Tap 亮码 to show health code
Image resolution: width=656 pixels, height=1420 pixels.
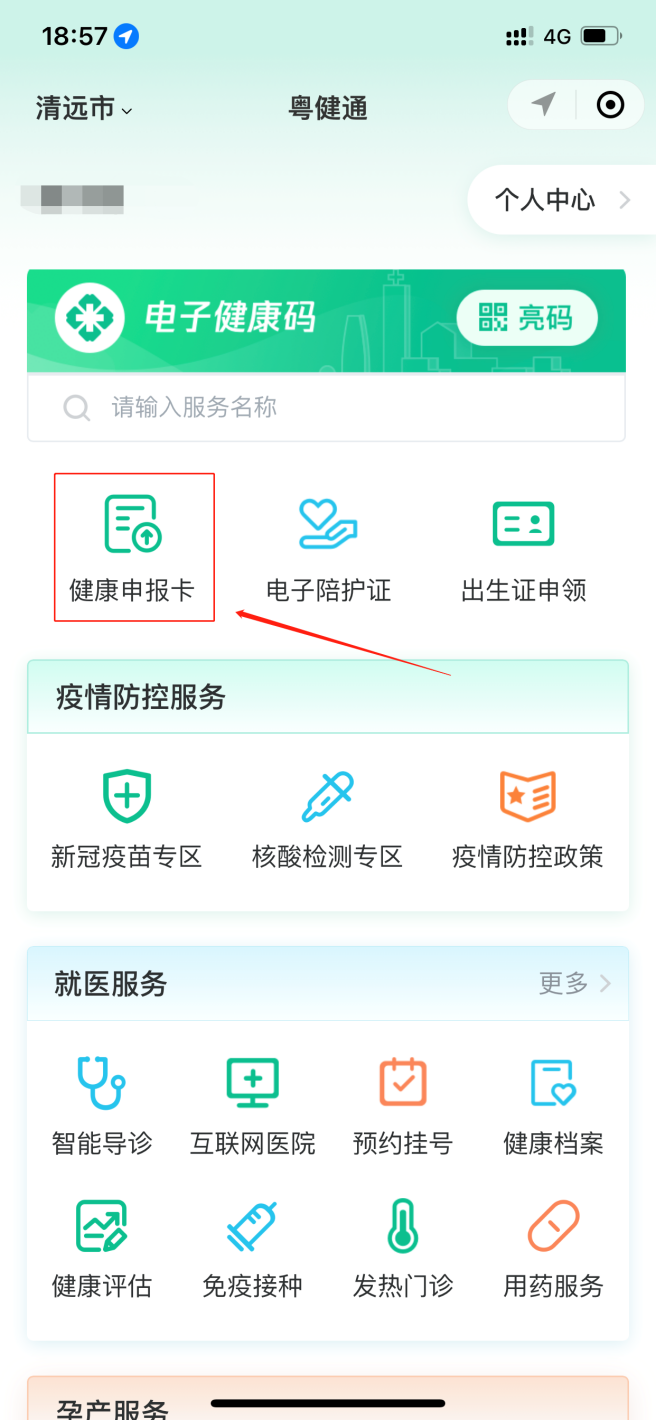click(x=527, y=319)
